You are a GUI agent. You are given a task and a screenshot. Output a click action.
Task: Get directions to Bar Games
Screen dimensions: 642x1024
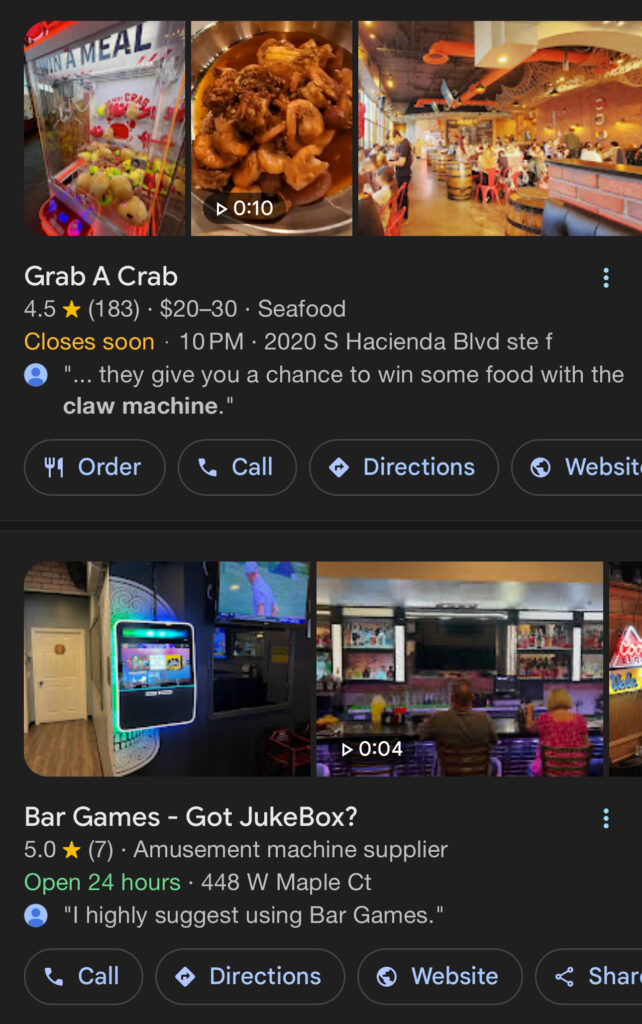click(249, 976)
